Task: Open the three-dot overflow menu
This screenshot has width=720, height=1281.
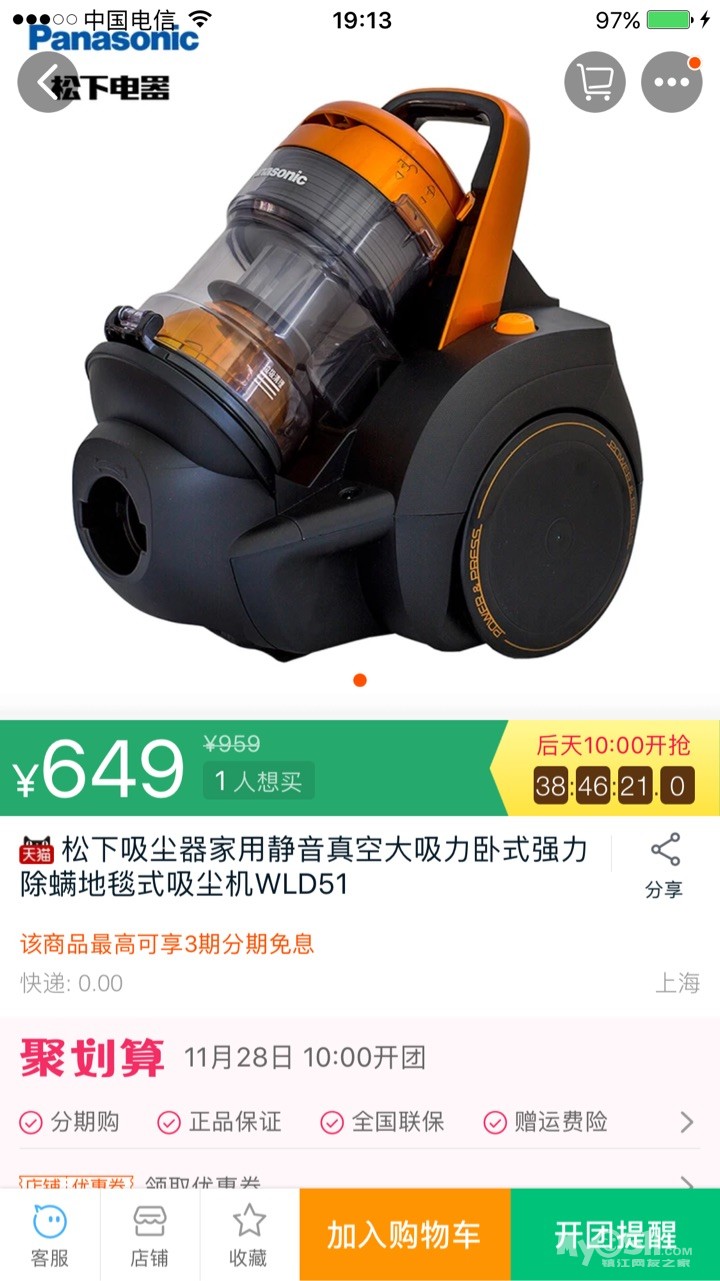Action: coord(671,82)
